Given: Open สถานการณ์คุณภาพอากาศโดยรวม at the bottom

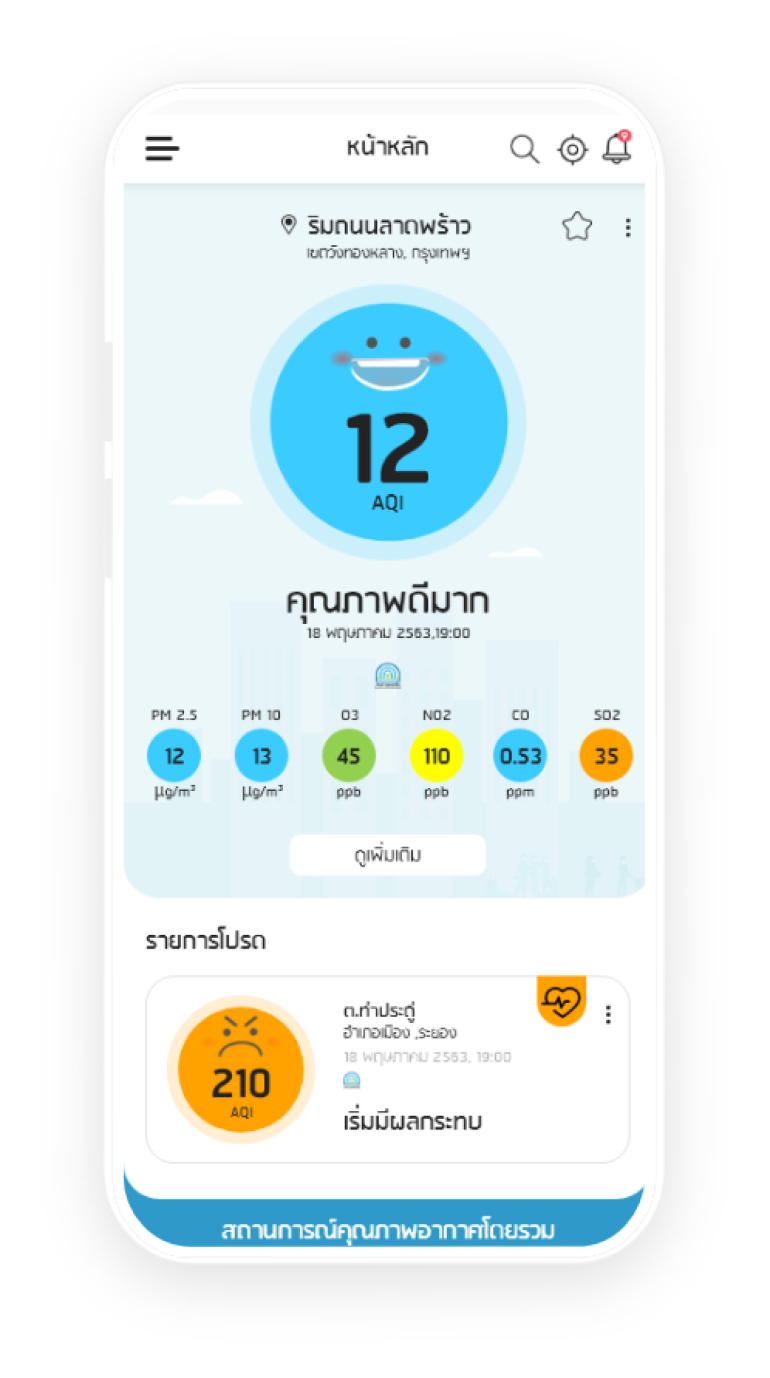Looking at the screenshot, I should pyautogui.click(x=387, y=1230).
